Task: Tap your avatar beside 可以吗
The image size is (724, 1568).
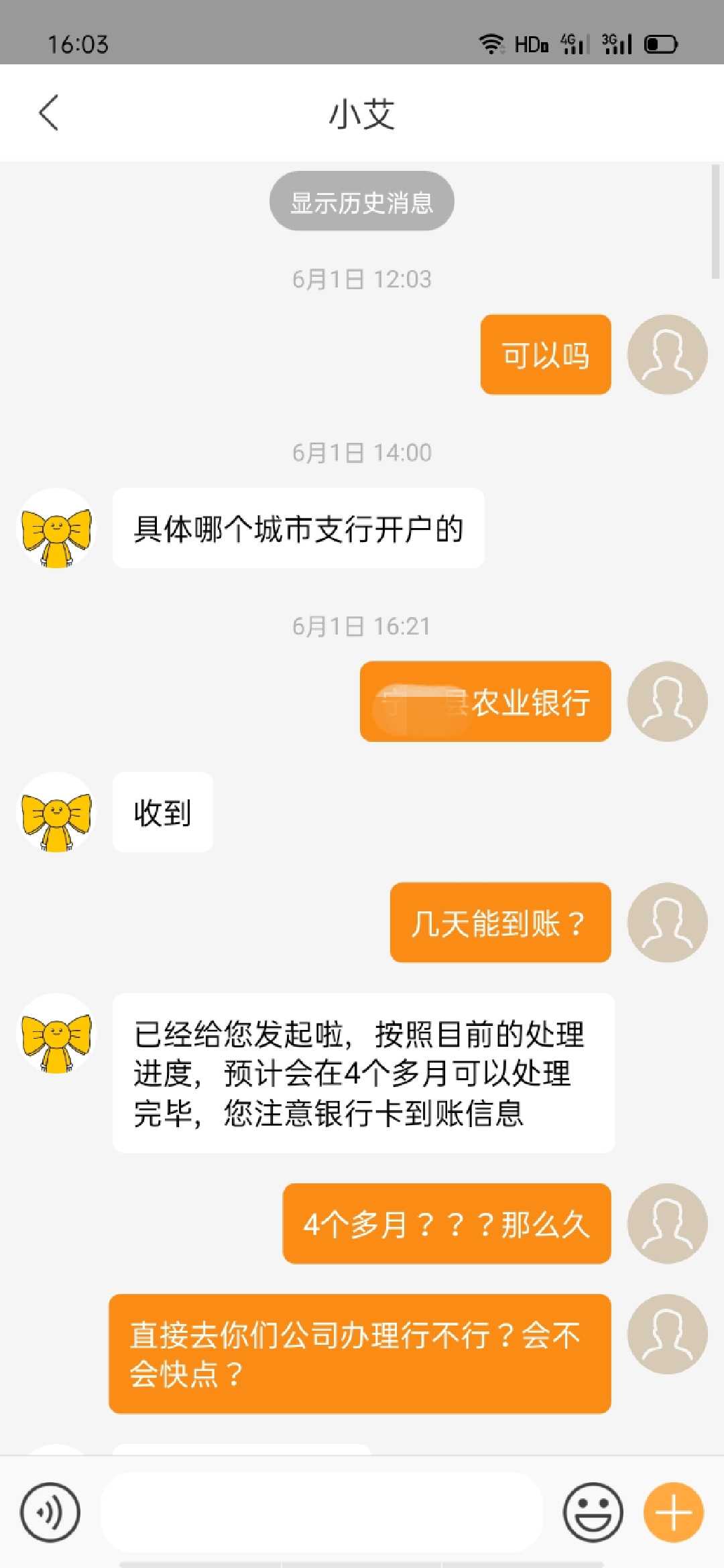Action: pyautogui.click(x=667, y=354)
